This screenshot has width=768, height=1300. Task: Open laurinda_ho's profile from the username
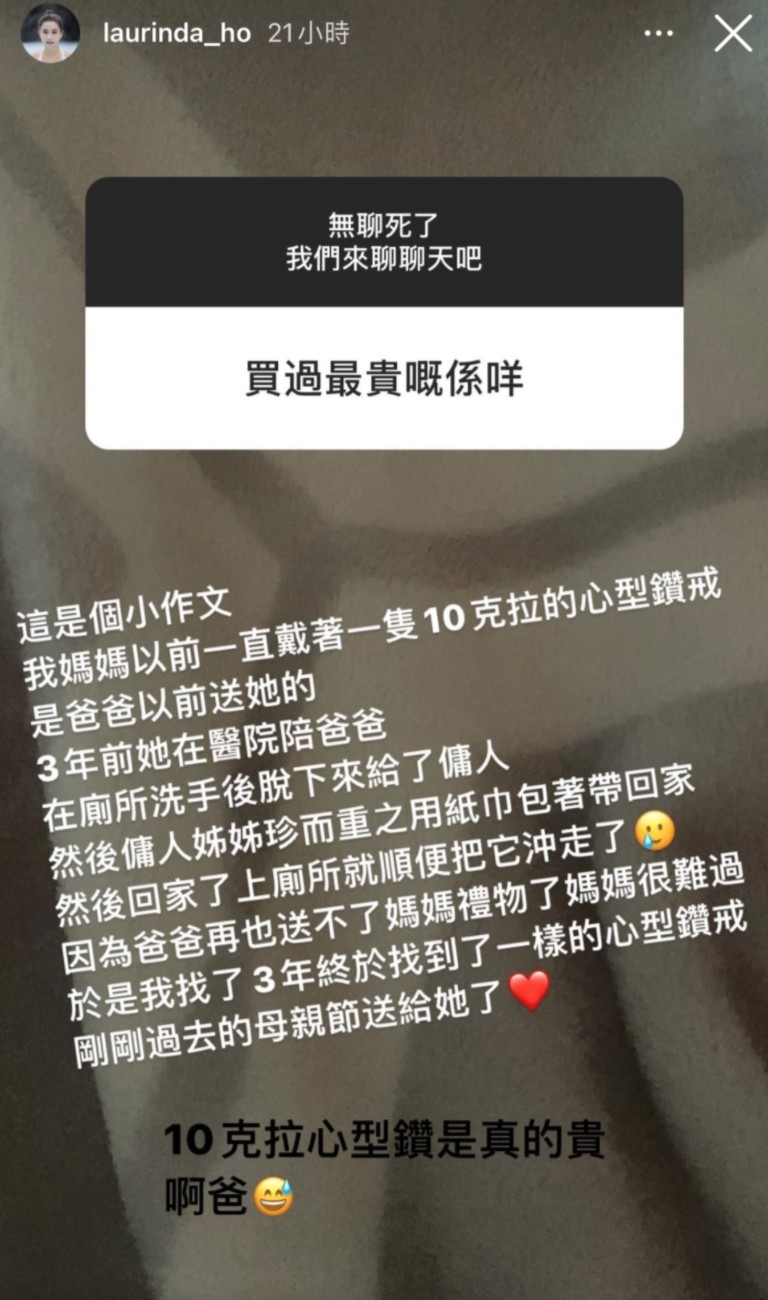click(176, 33)
